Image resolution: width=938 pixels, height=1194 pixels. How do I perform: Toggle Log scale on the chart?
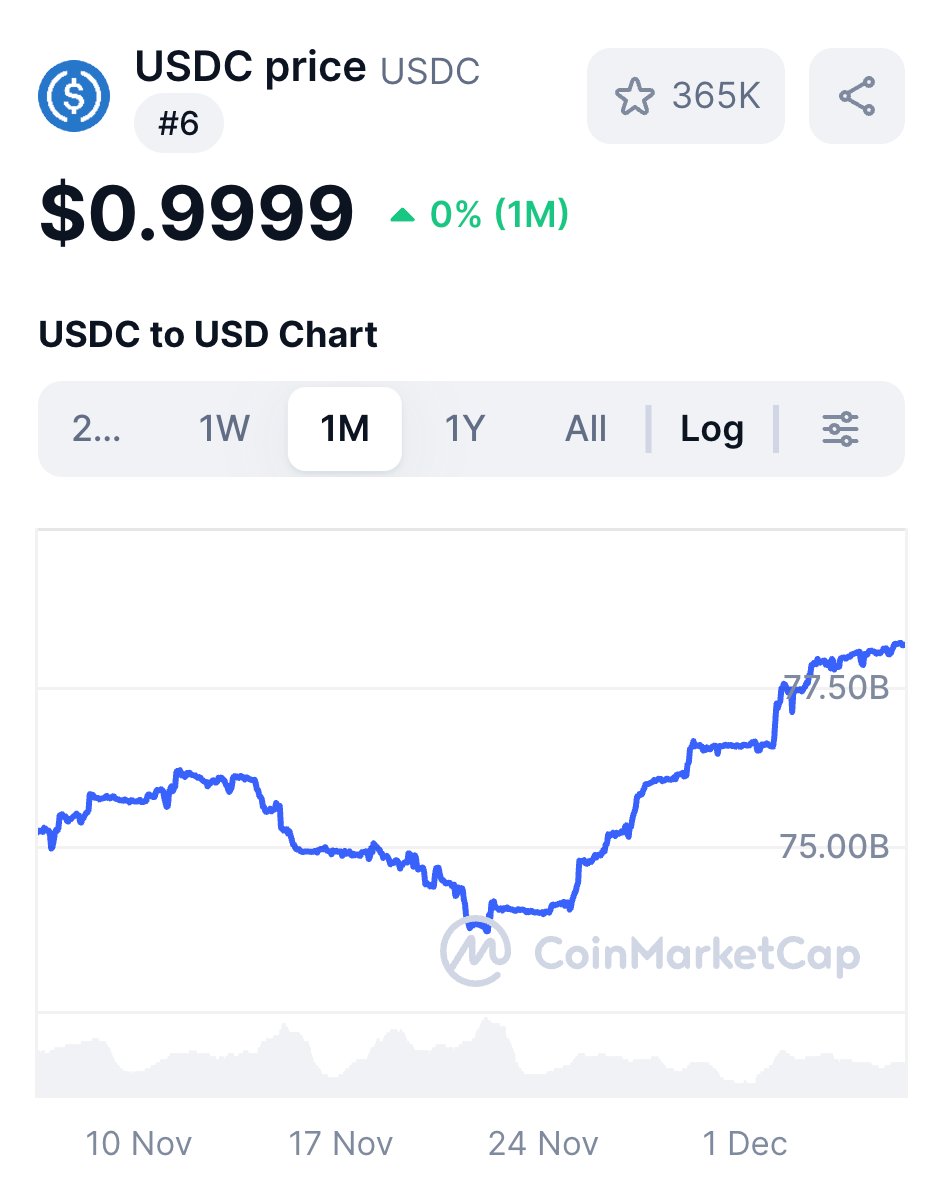tap(712, 429)
